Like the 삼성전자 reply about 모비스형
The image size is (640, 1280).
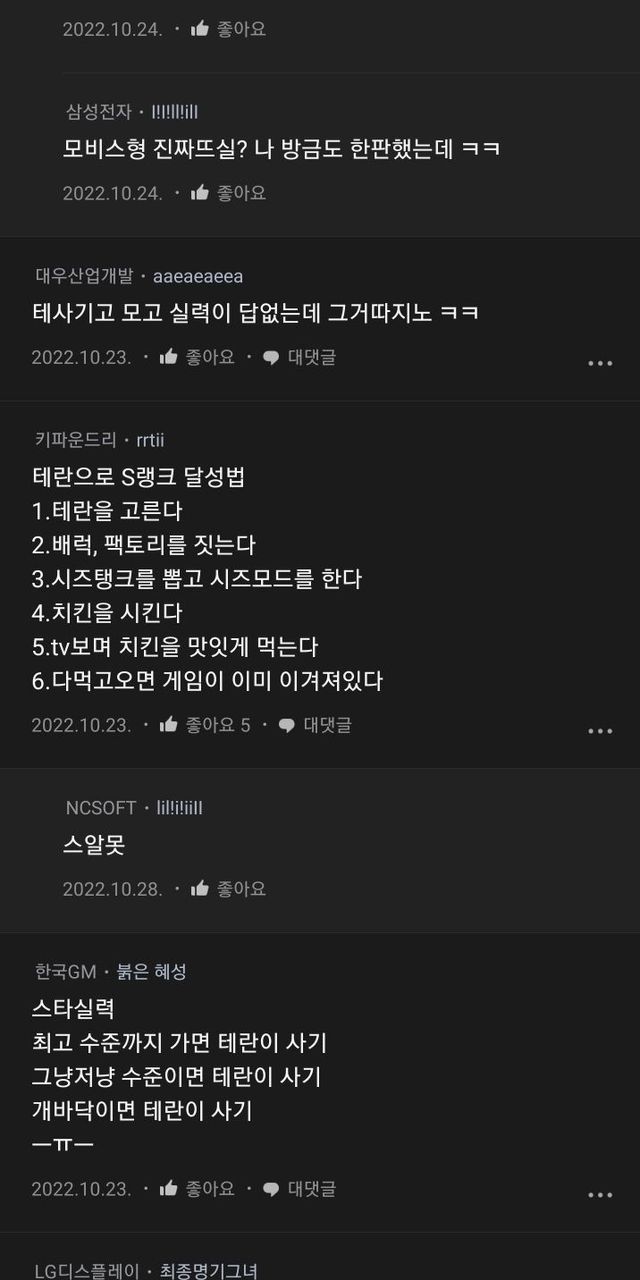coord(228,193)
